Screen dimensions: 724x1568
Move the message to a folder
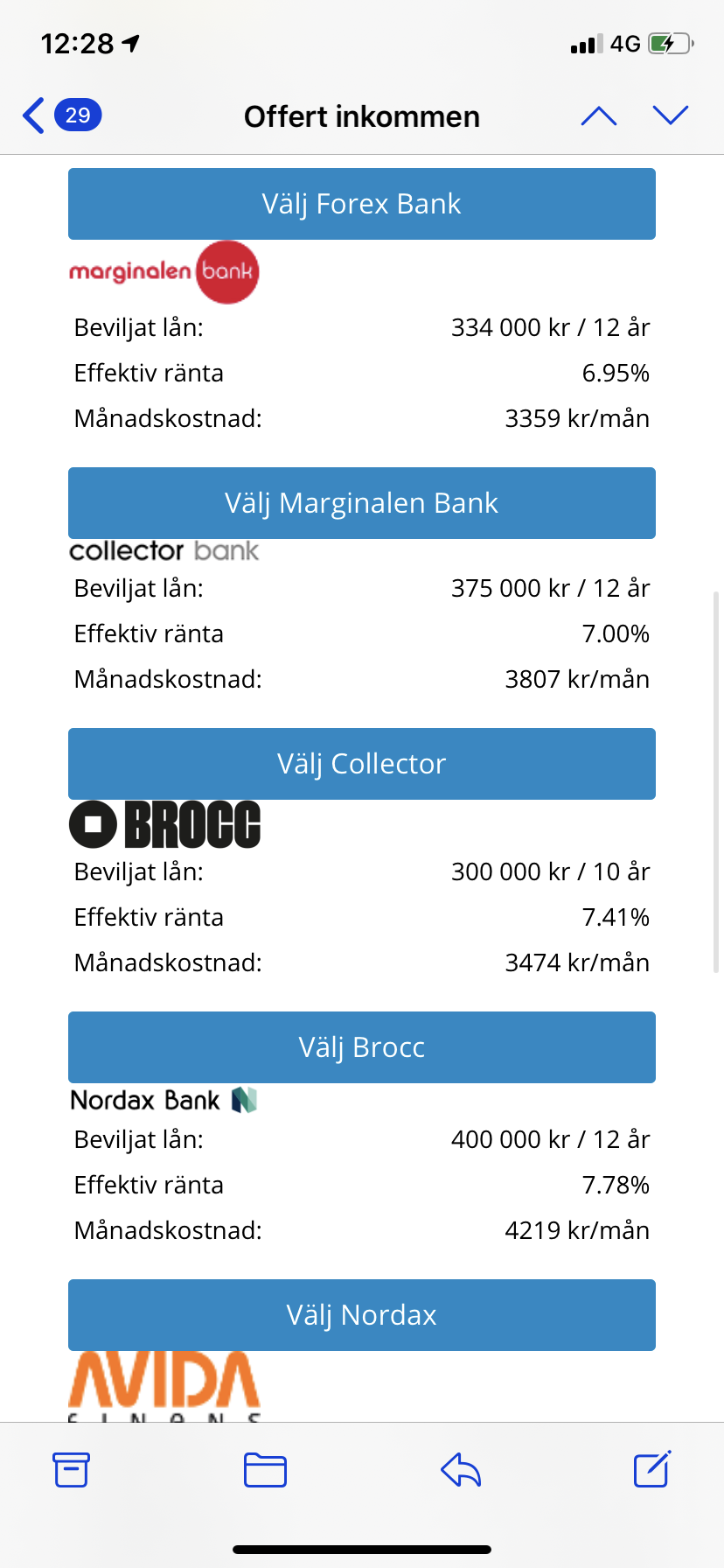tap(265, 1470)
